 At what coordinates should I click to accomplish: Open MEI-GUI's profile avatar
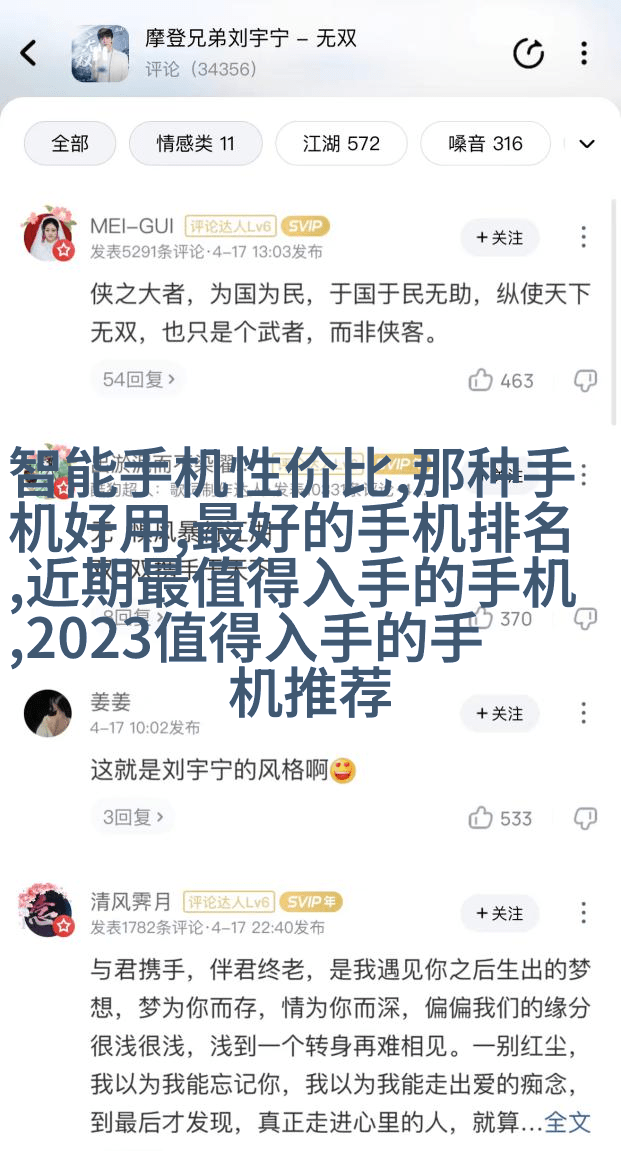(x=48, y=236)
